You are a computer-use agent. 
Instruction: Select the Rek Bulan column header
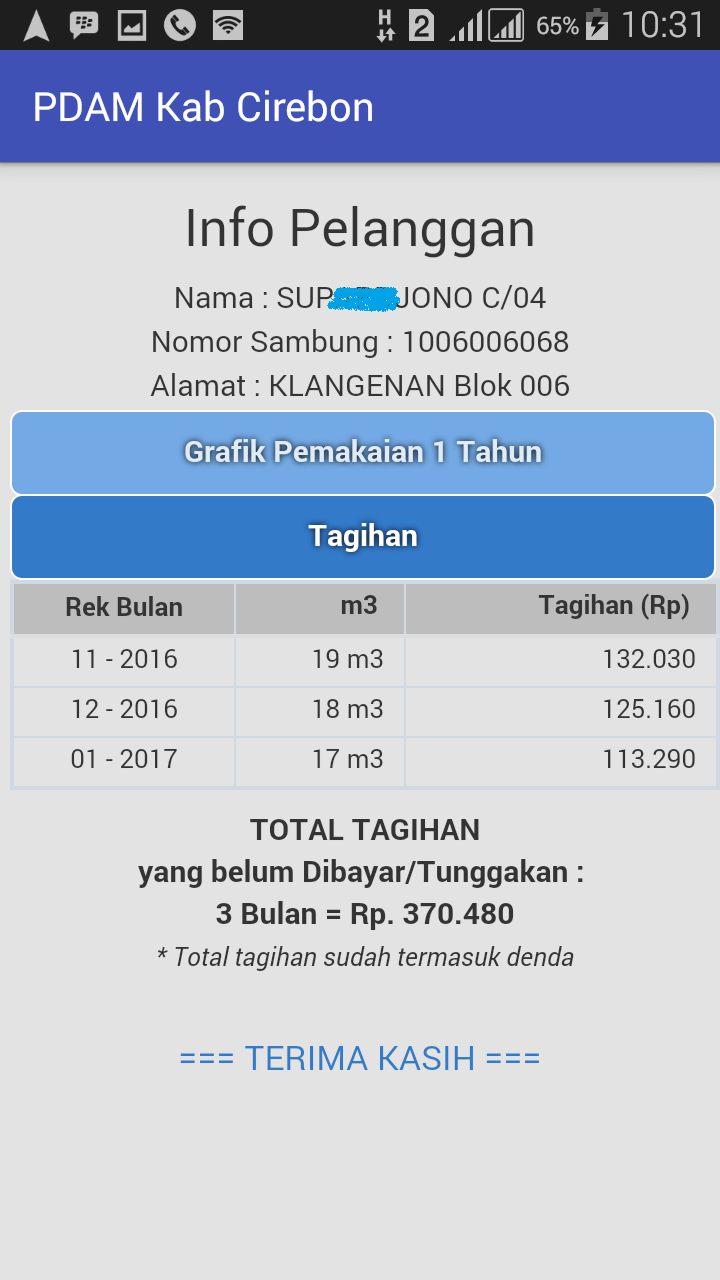coord(123,607)
